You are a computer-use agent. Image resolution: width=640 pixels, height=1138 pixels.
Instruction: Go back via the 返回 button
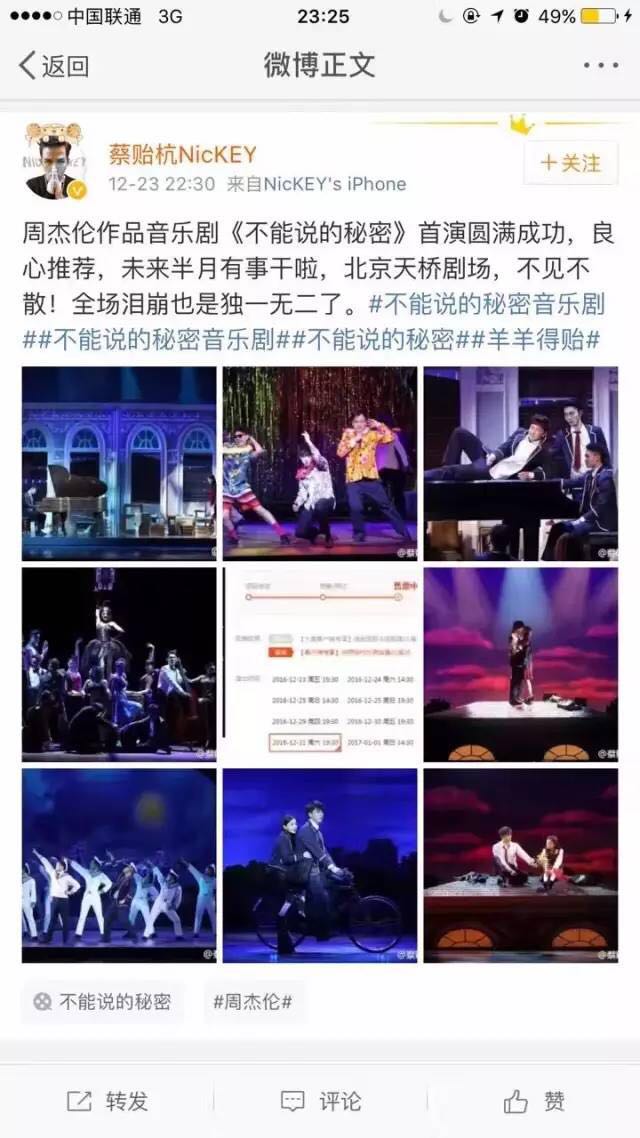tap(55, 66)
